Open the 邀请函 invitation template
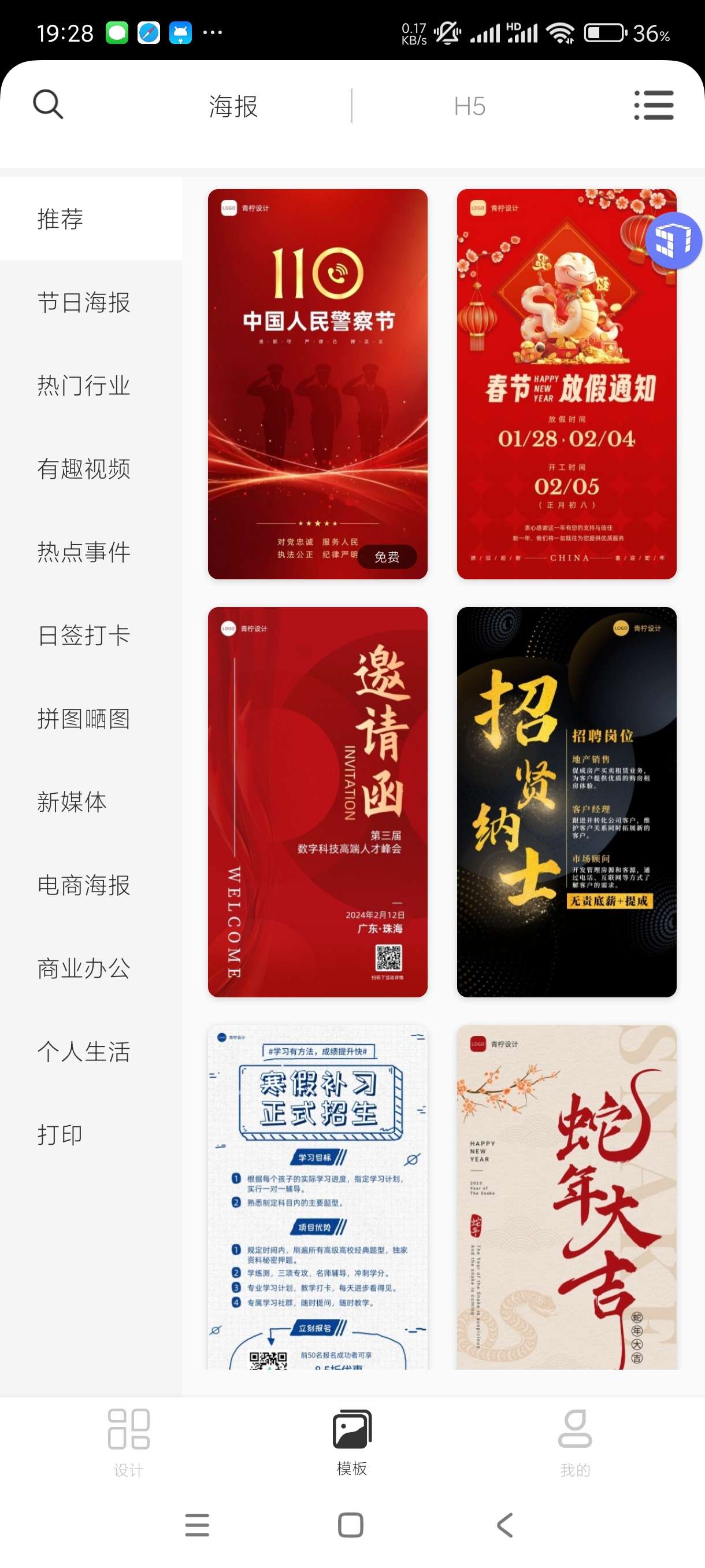The height and width of the screenshot is (1568, 705). point(317,802)
